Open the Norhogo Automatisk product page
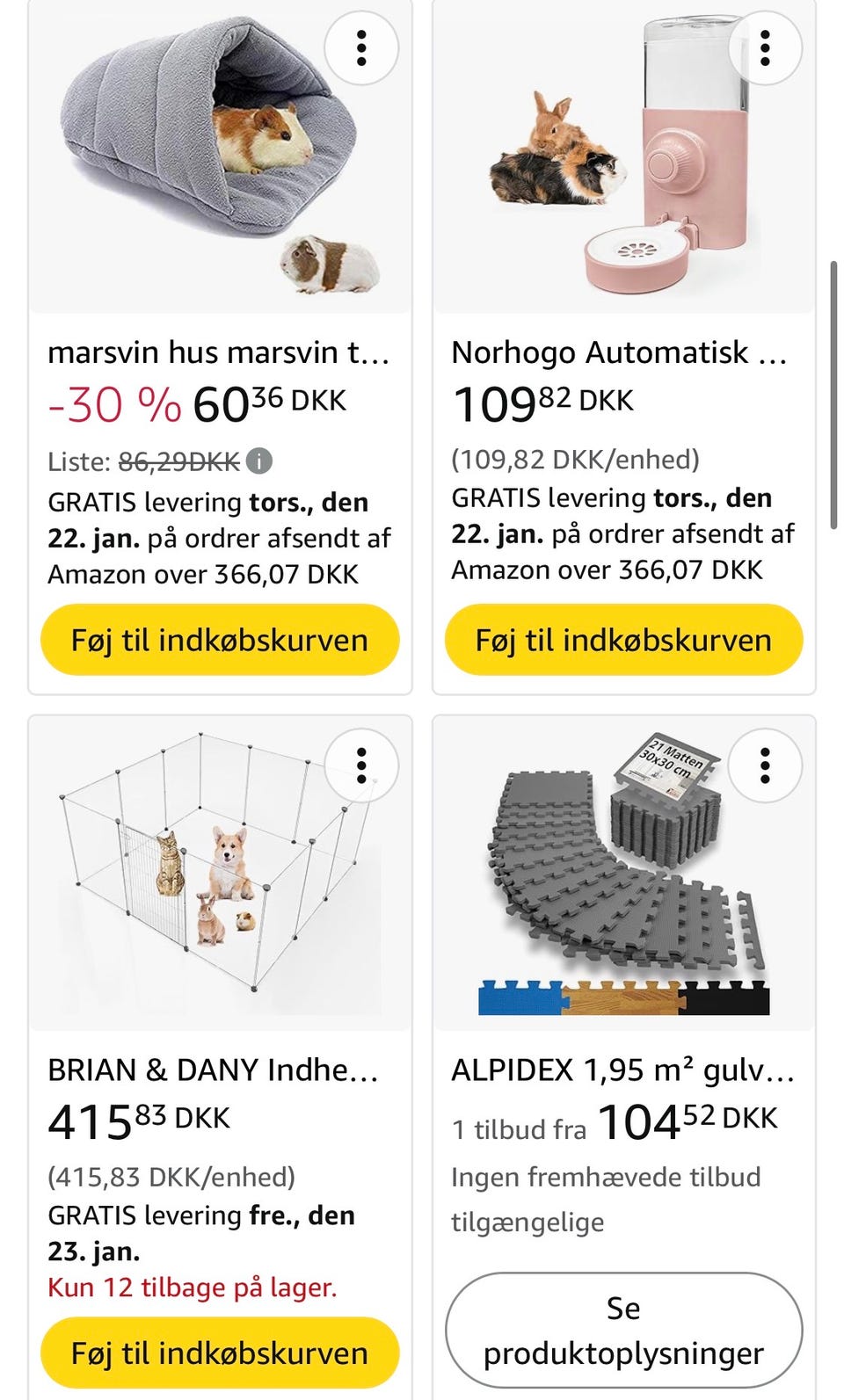 (x=620, y=352)
